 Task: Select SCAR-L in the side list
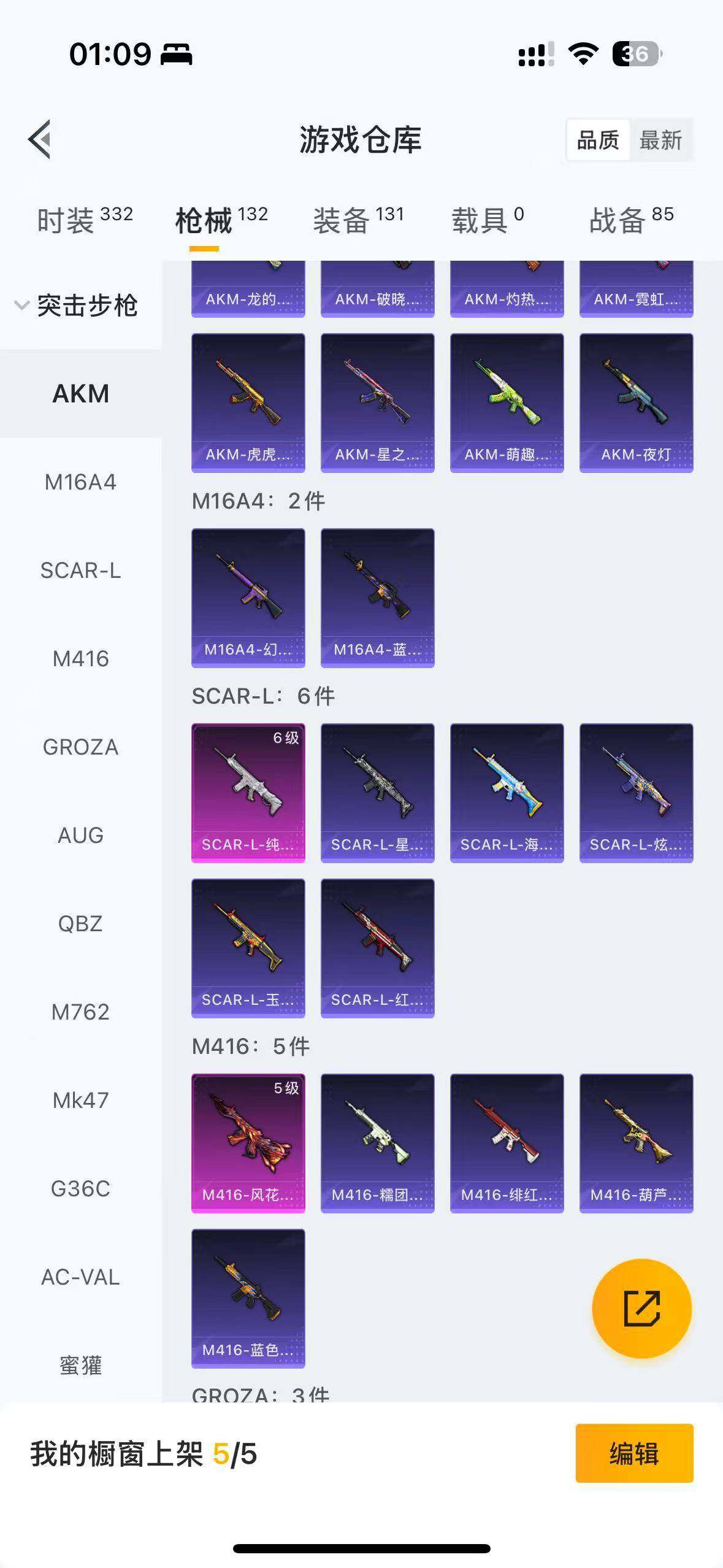coord(80,571)
